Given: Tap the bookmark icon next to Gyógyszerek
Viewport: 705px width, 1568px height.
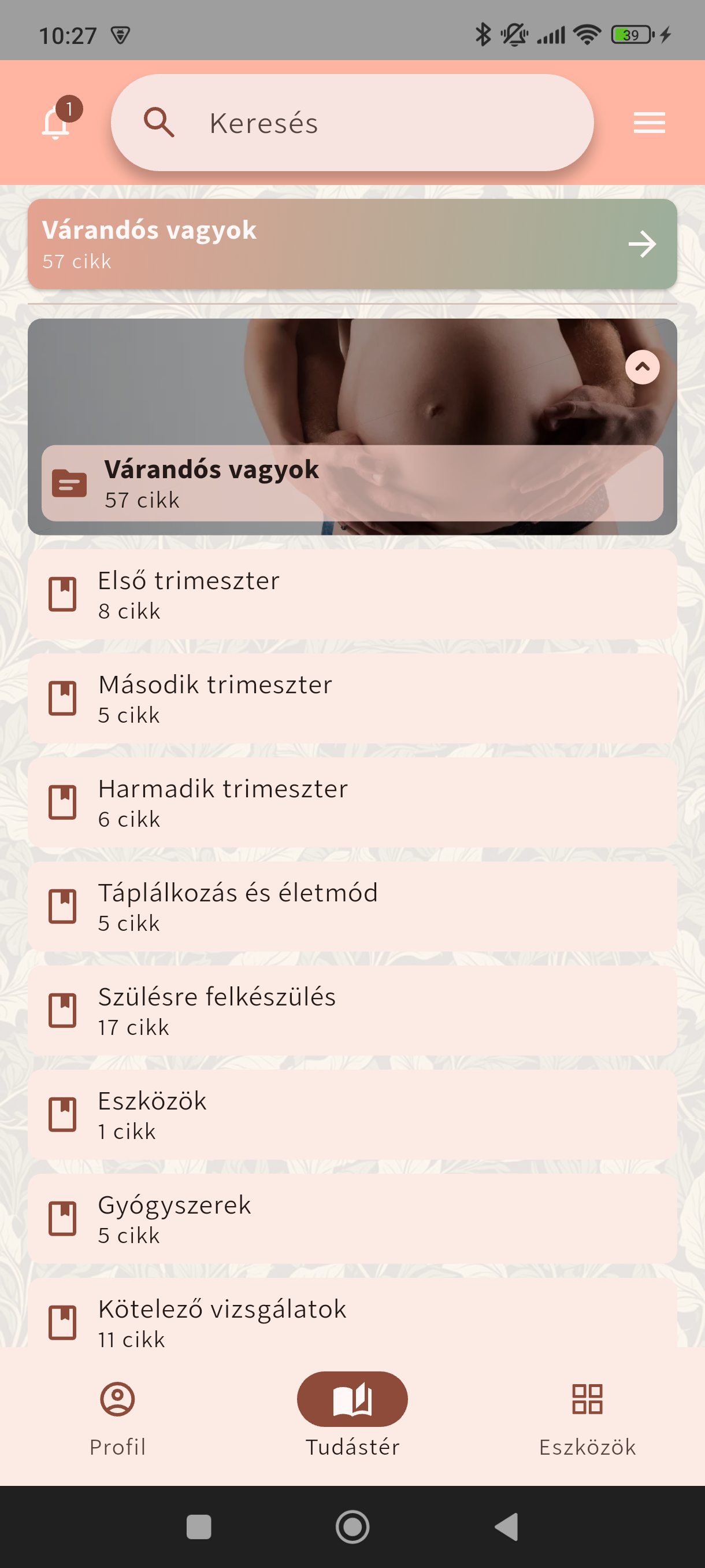Looking at the screenshot, I should [61, 1218].
